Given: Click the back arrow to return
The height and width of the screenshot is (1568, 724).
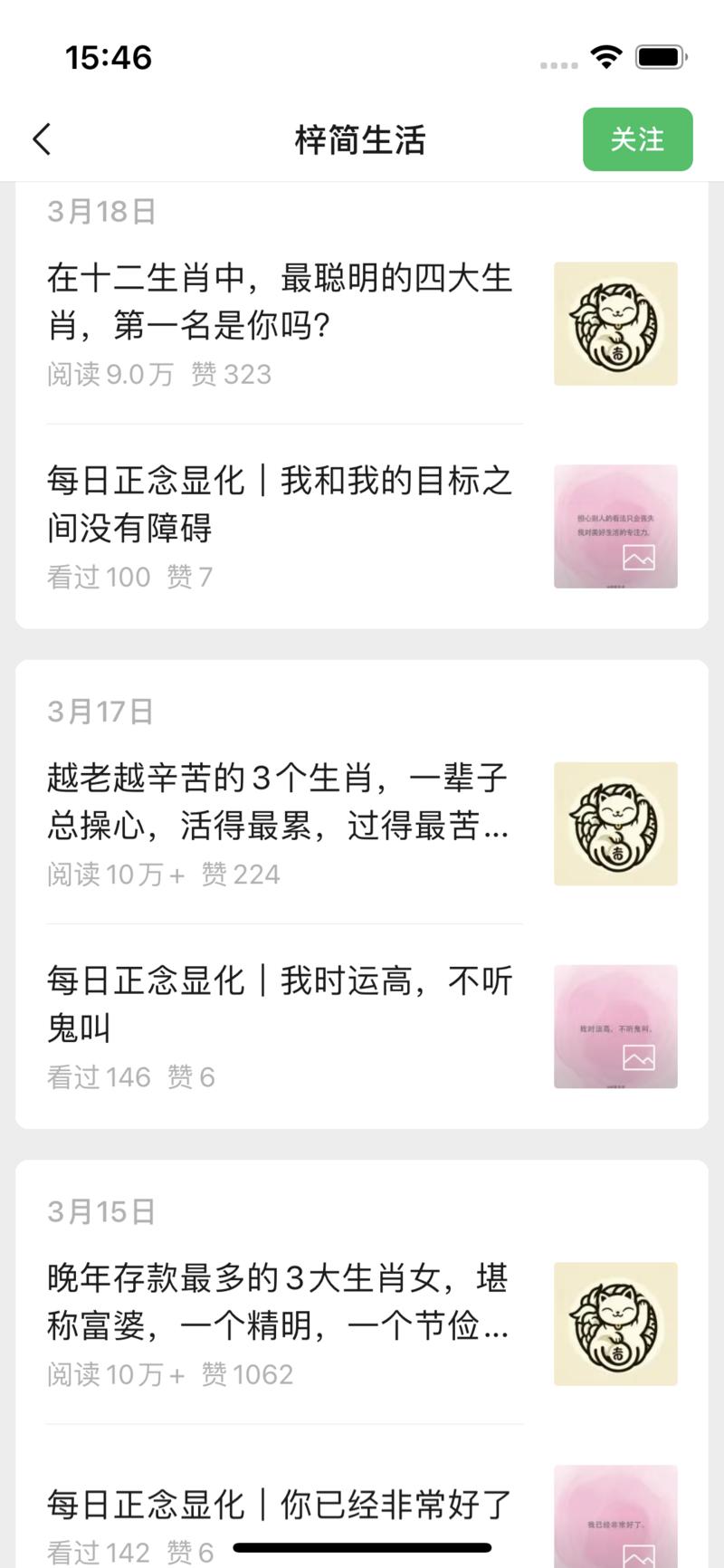Looking at the screenshot, I should pos(40,139).
